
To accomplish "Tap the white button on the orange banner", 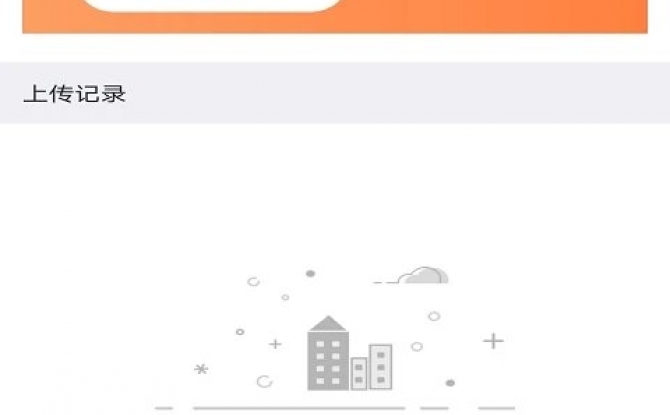I will [212, 4].
